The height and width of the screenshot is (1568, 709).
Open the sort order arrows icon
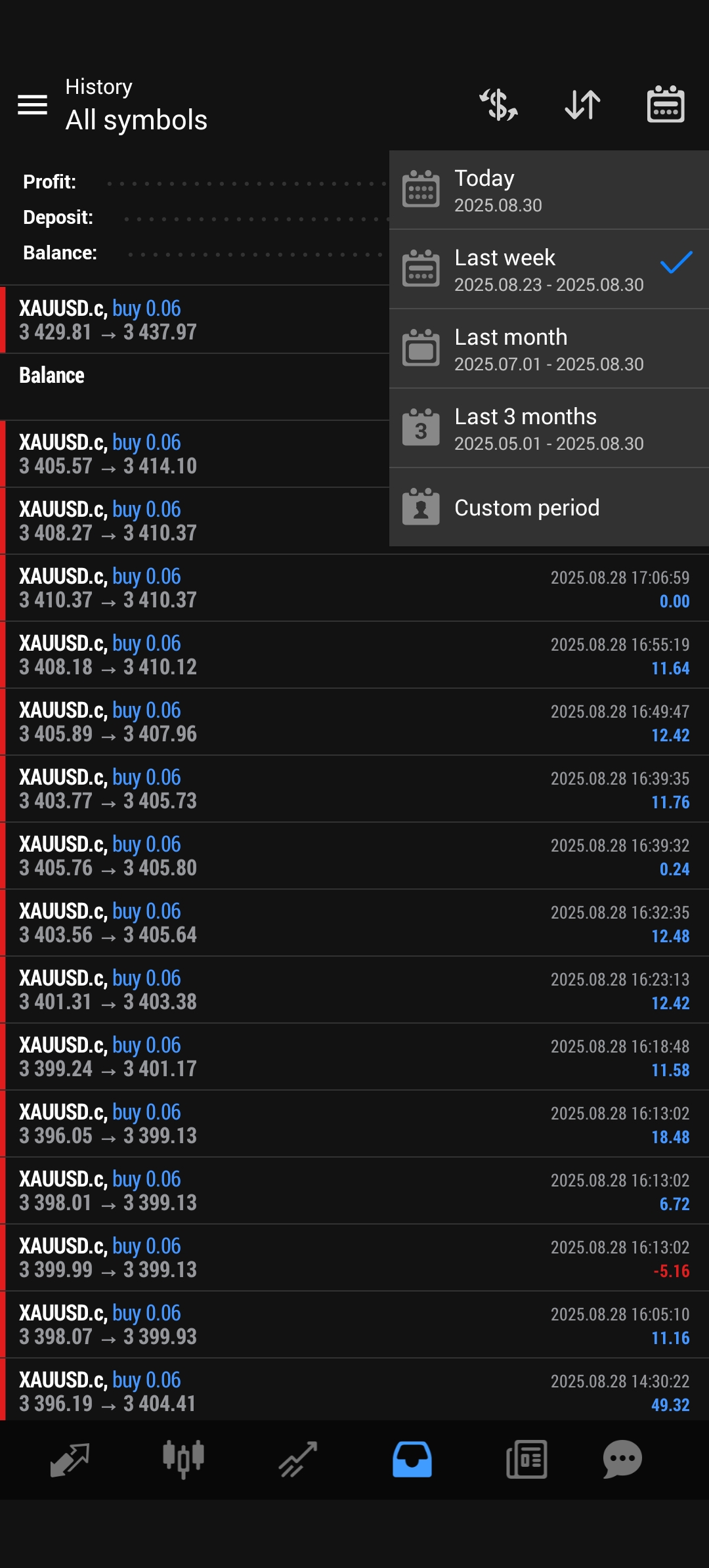click(582, 104)
